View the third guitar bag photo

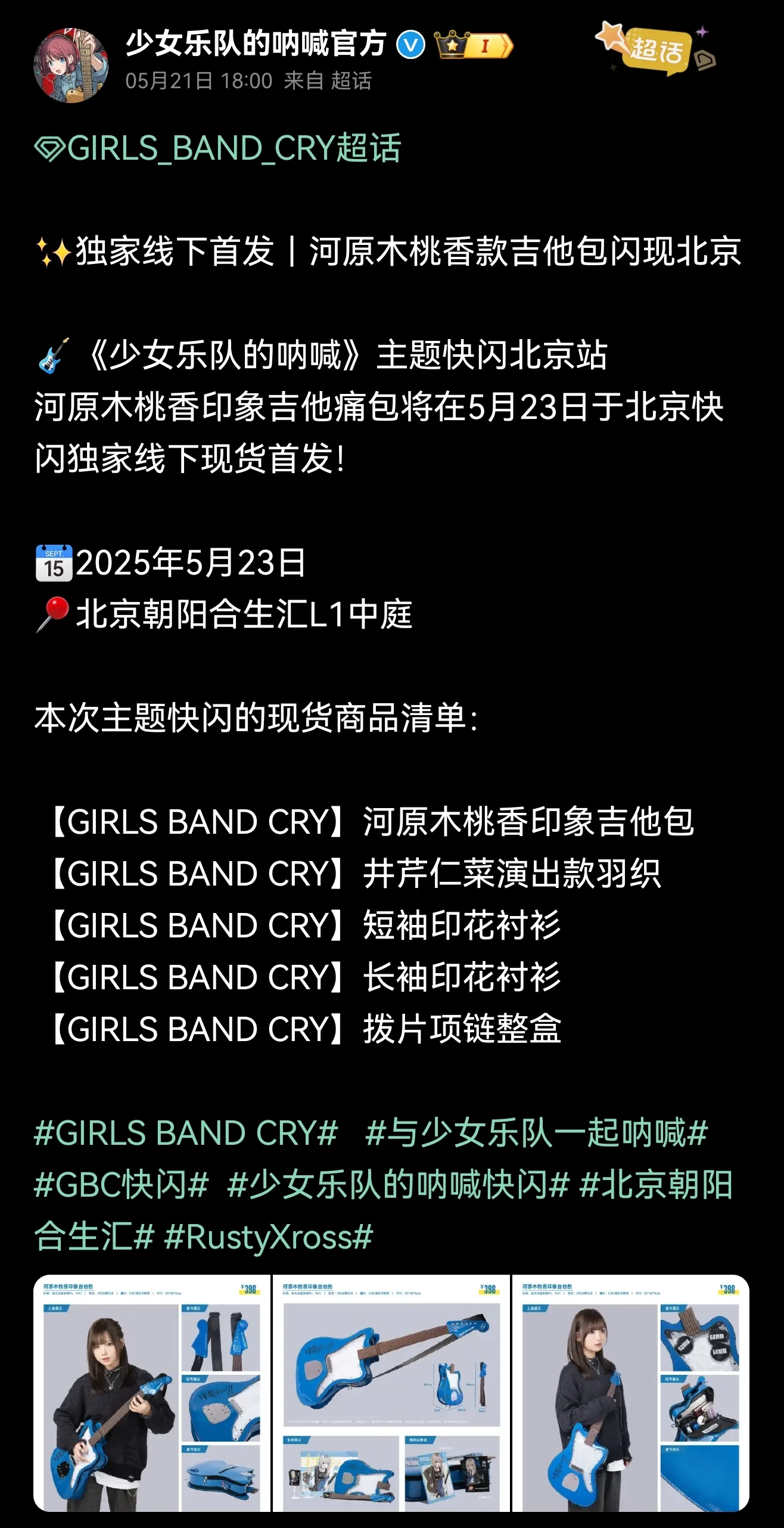[x=631, y=1393]
